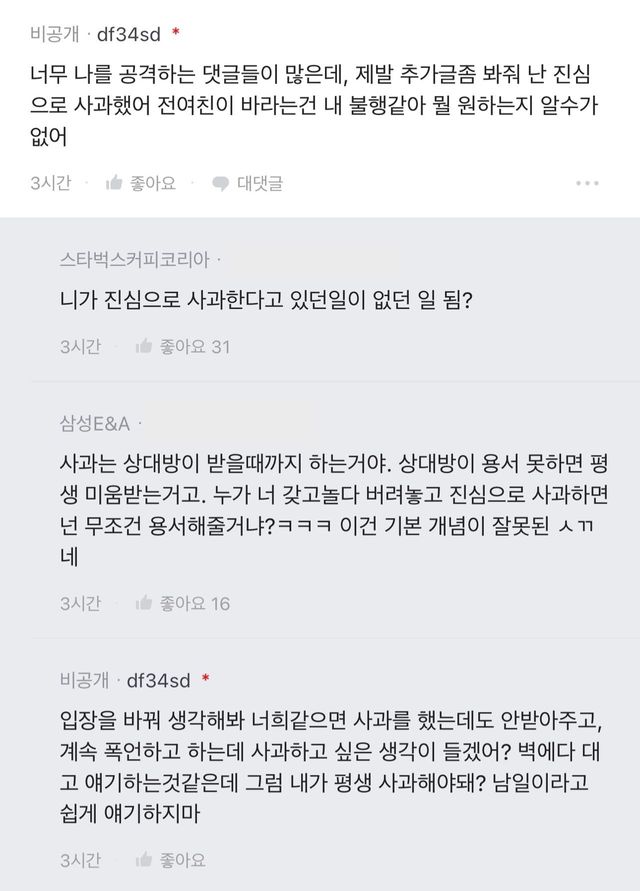
Task: Open the three-dot menu on top comment
Action: pos(587,183)
